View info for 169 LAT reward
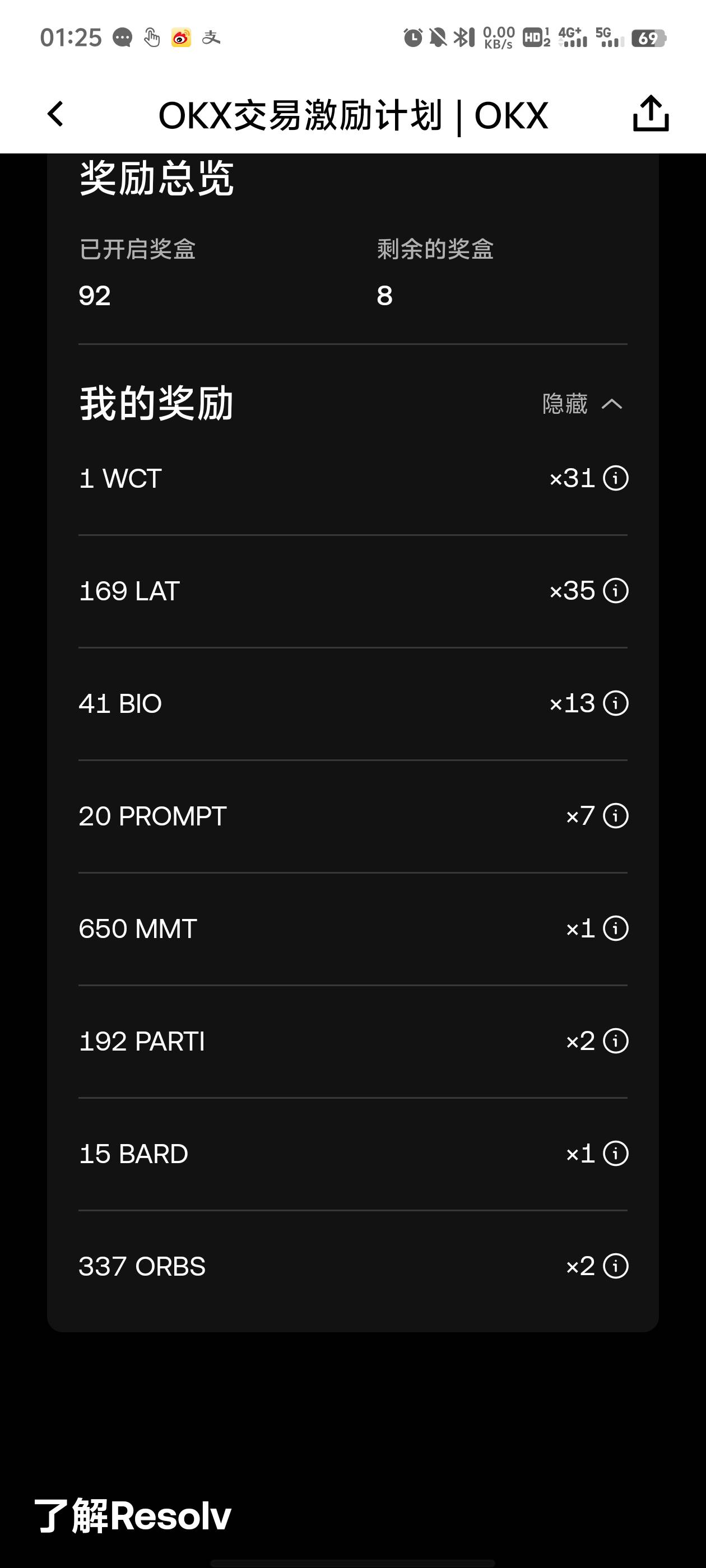The width and height of the screenshot is (706, 1568). [615, 591]
